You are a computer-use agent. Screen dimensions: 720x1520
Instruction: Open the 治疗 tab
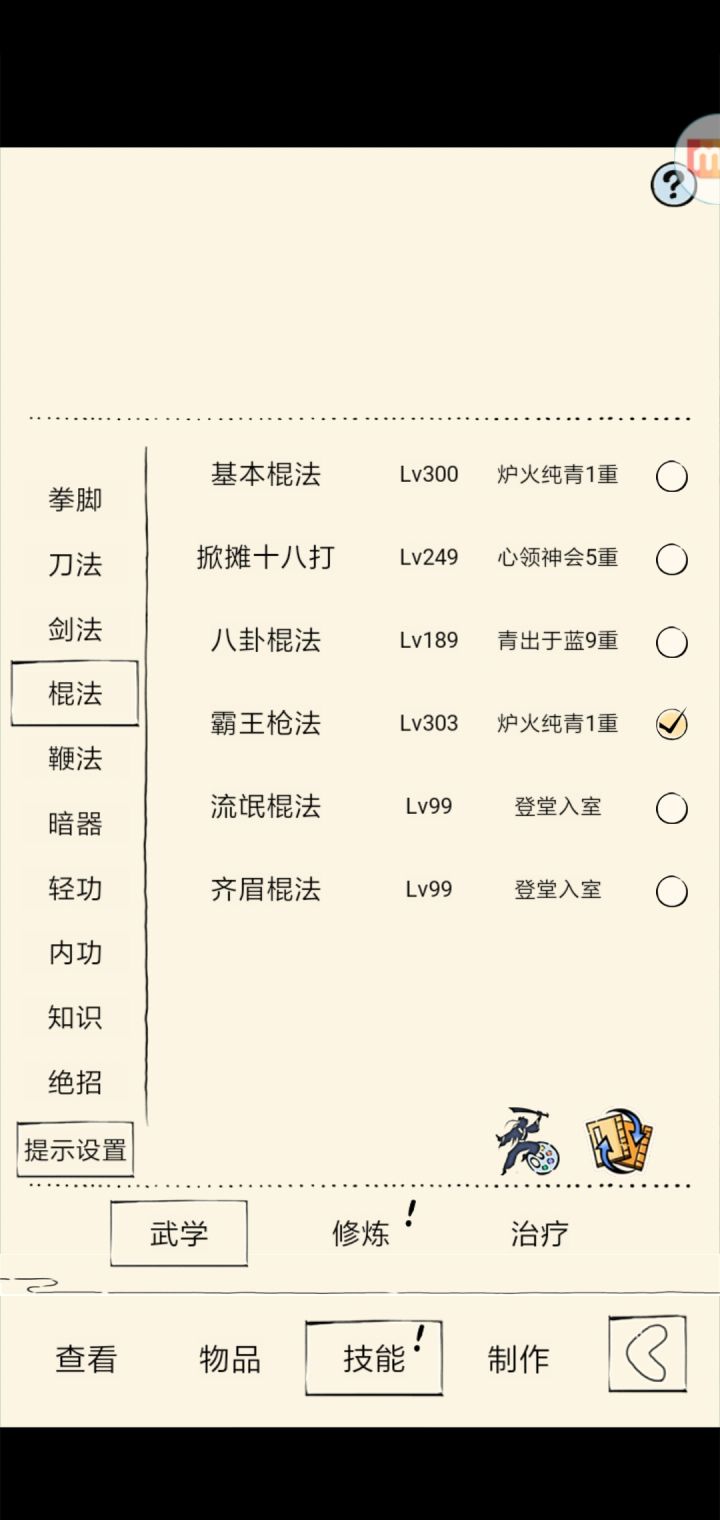(538, 1233)
